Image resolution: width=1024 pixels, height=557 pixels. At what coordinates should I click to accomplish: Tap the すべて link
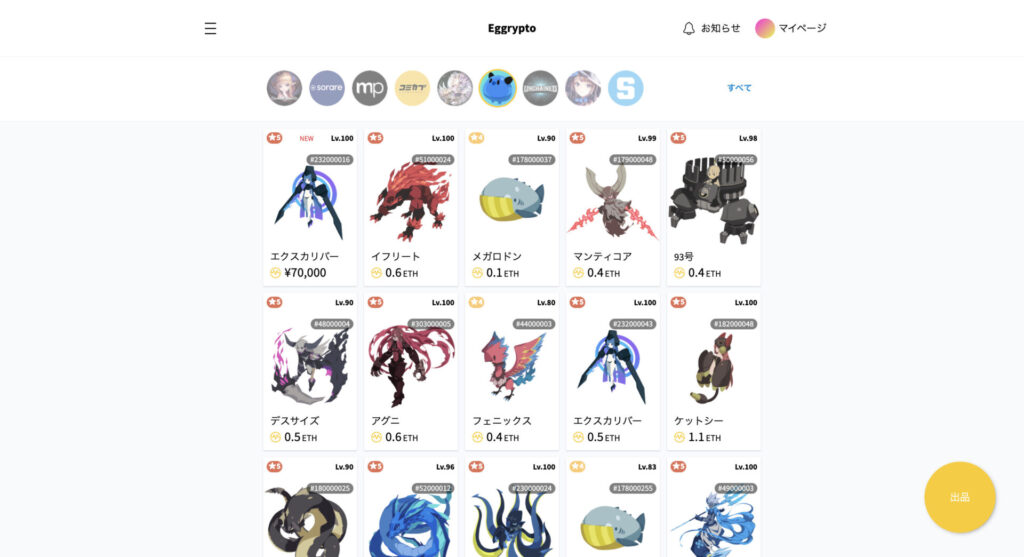click(739, 88)
